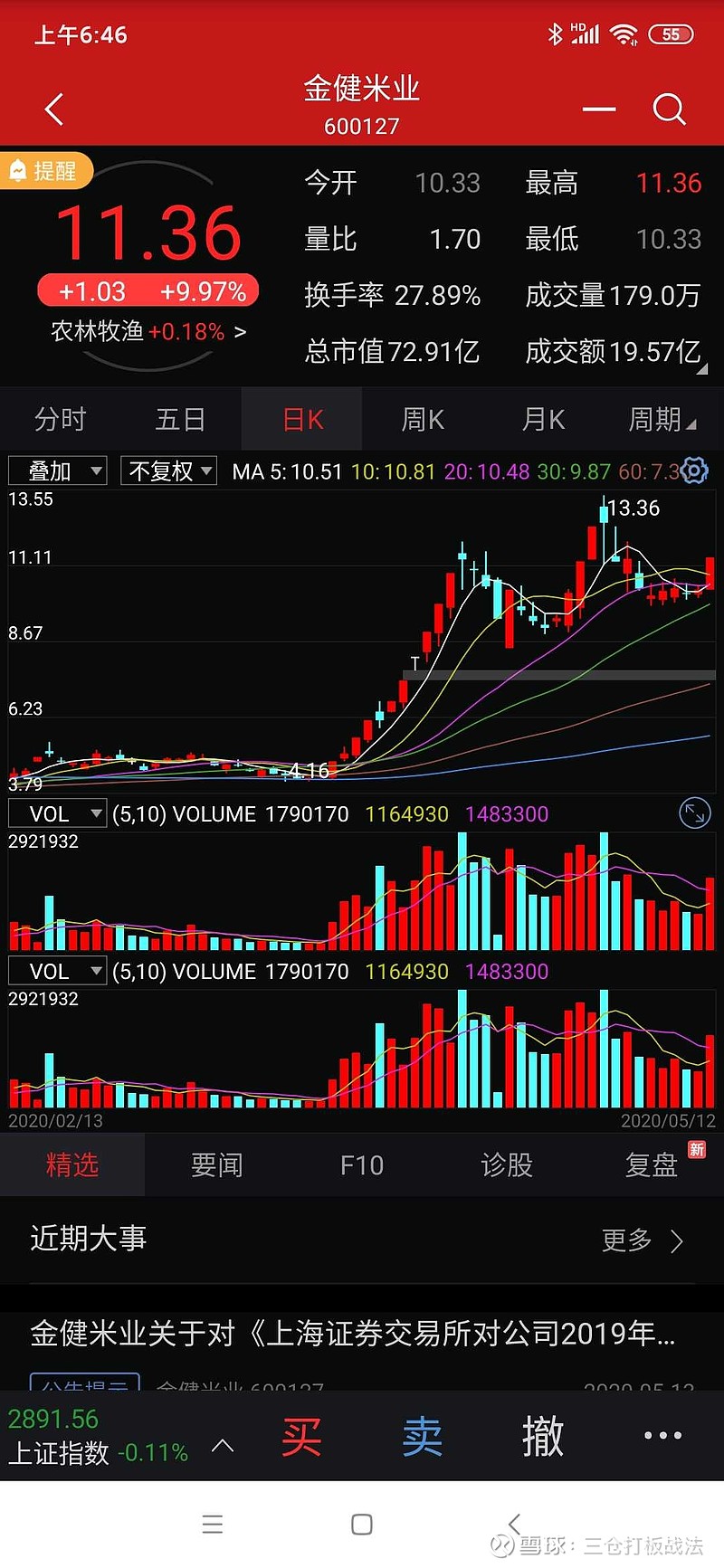Open the VOL indicator dropdown
This screenshot has width=724, height=1568.
pos(57,813)
